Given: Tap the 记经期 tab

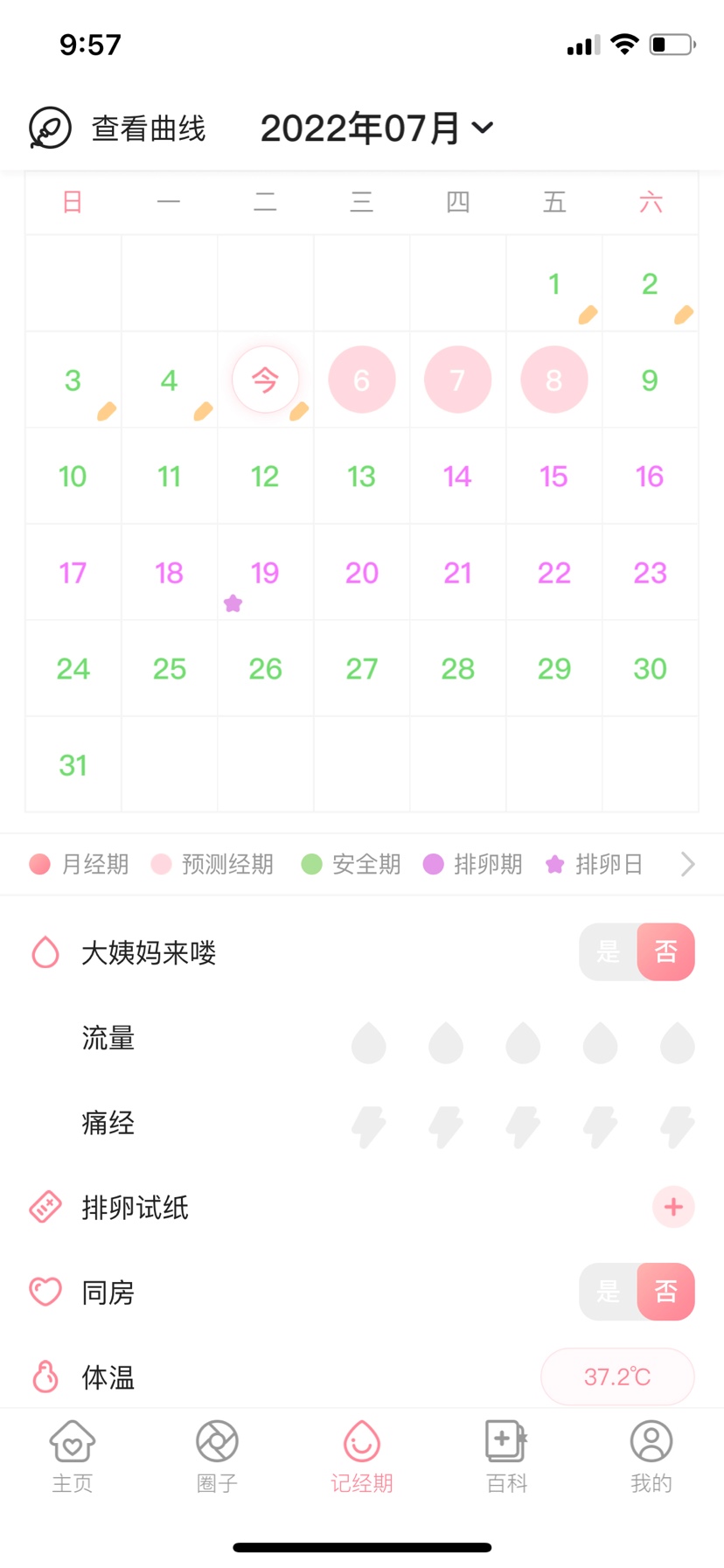Looking at the screenshot, I should pyautogui.click(x=361, y=1456).
